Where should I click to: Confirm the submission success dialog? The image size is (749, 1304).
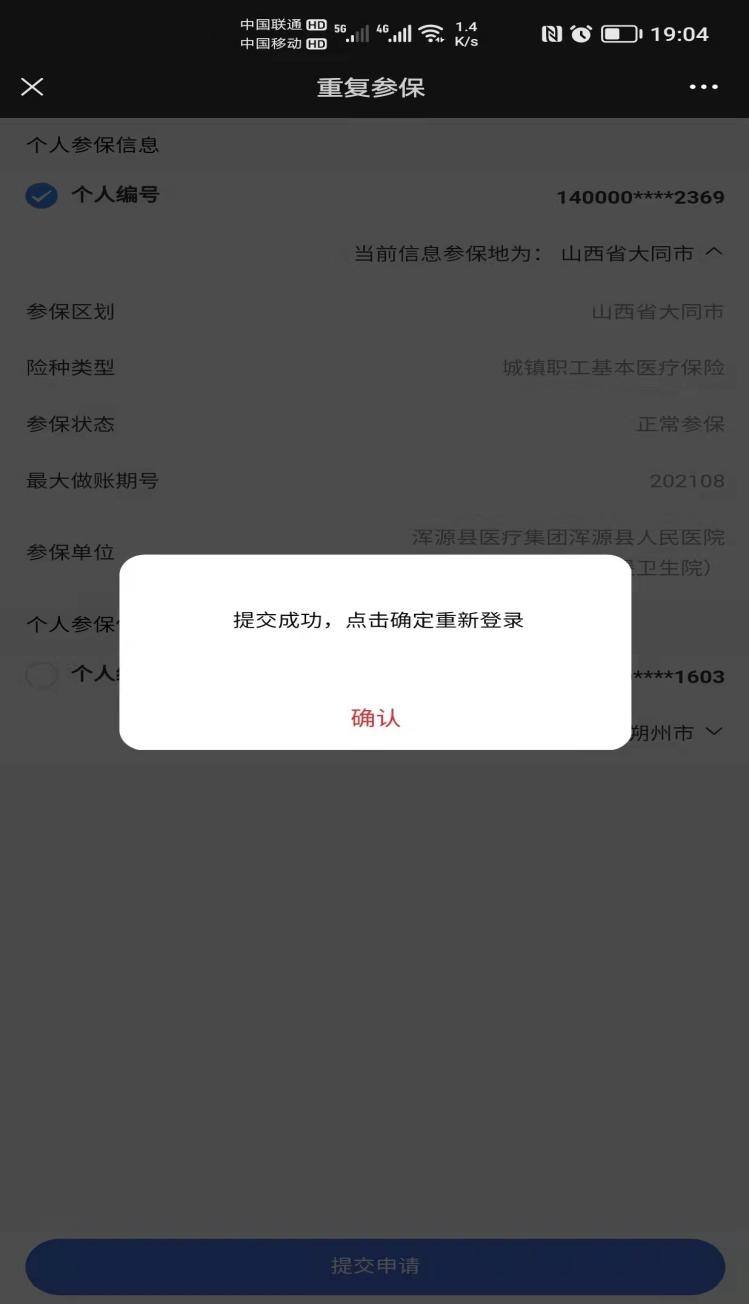point(375,718)
